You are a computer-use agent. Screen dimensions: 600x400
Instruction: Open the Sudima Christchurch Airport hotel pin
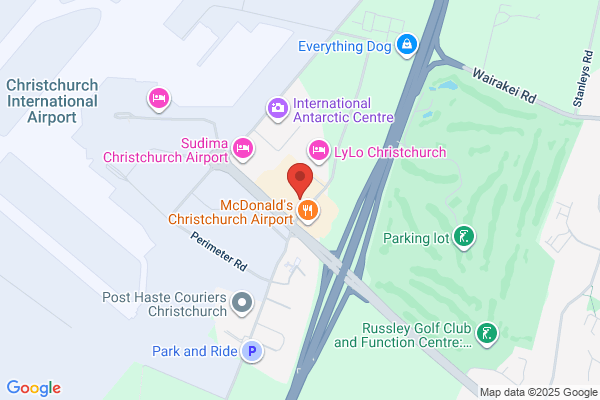tap(243, 149)
